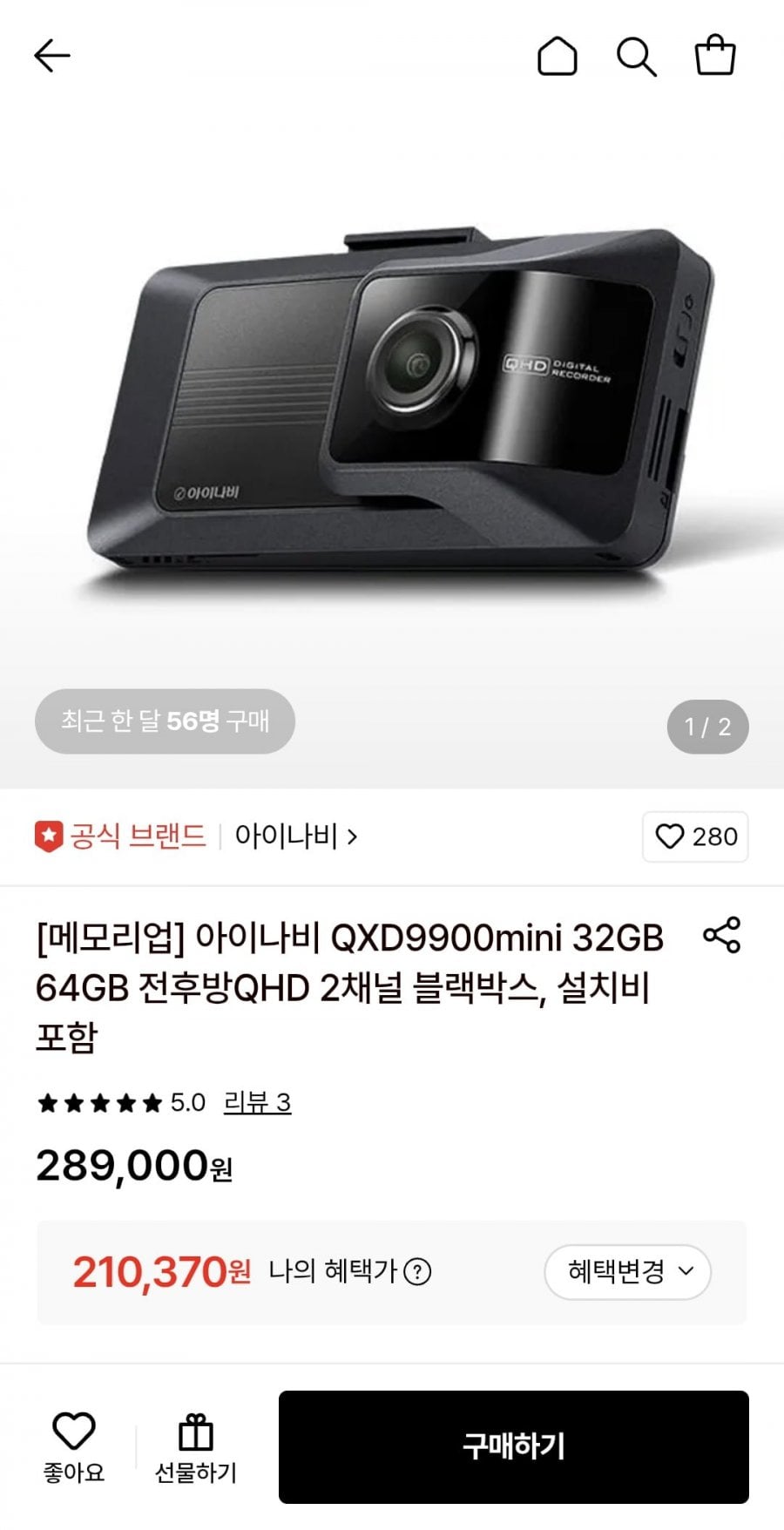Image resolution: width=784 pixels, height=1530 pixels.
Task: Open the shopping bag
Action: click(715, 55)
